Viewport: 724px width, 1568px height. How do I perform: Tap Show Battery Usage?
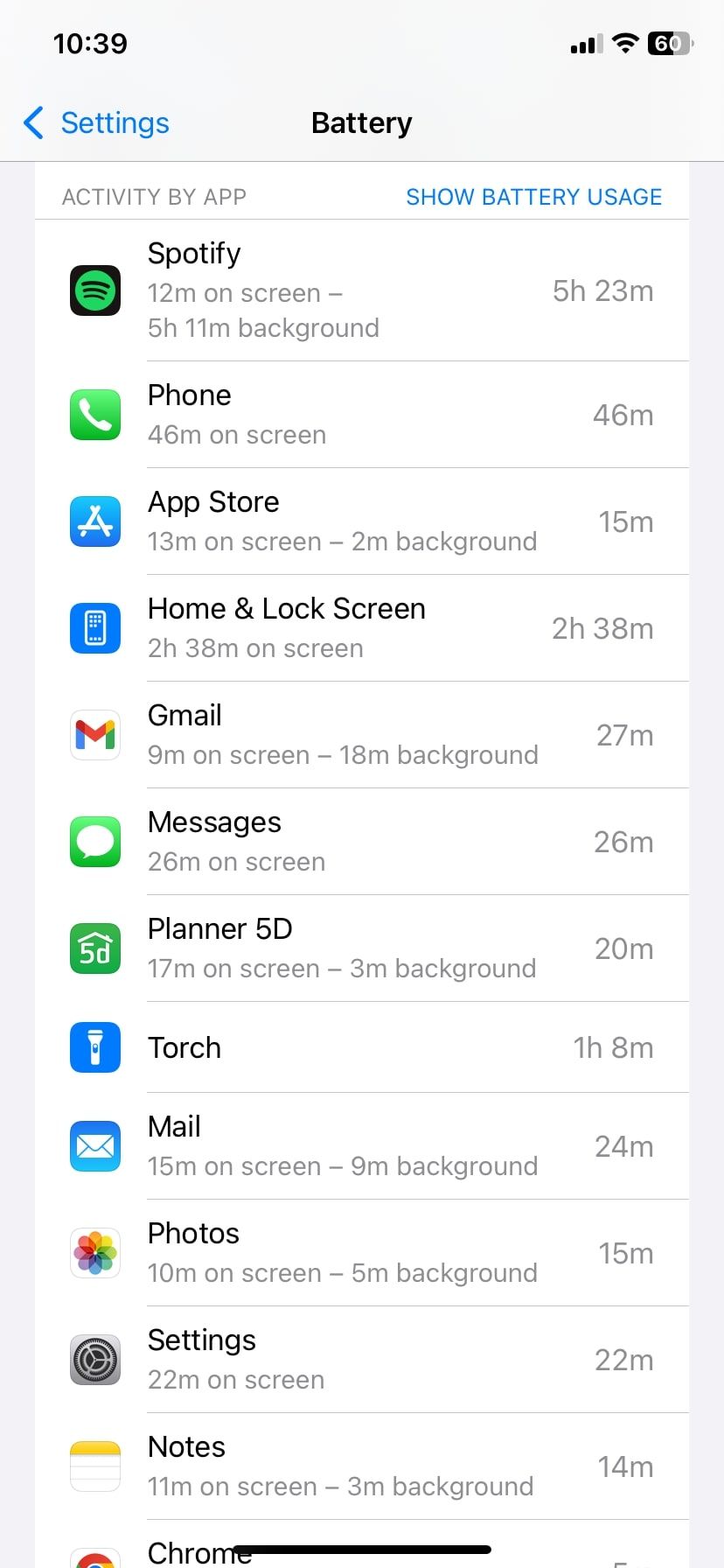coord(533,197)
